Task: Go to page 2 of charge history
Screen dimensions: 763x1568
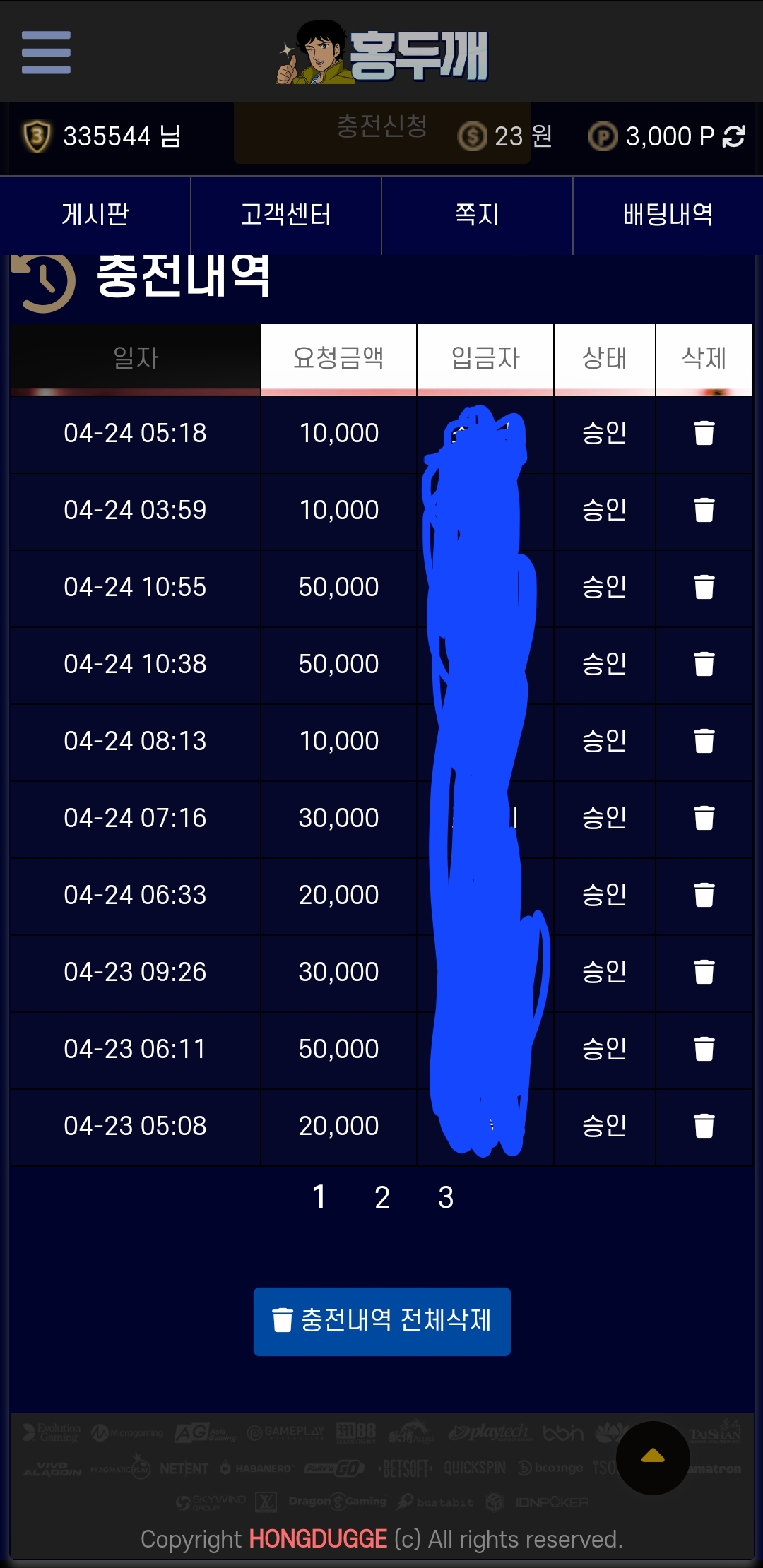Action: coord(382,1197)
